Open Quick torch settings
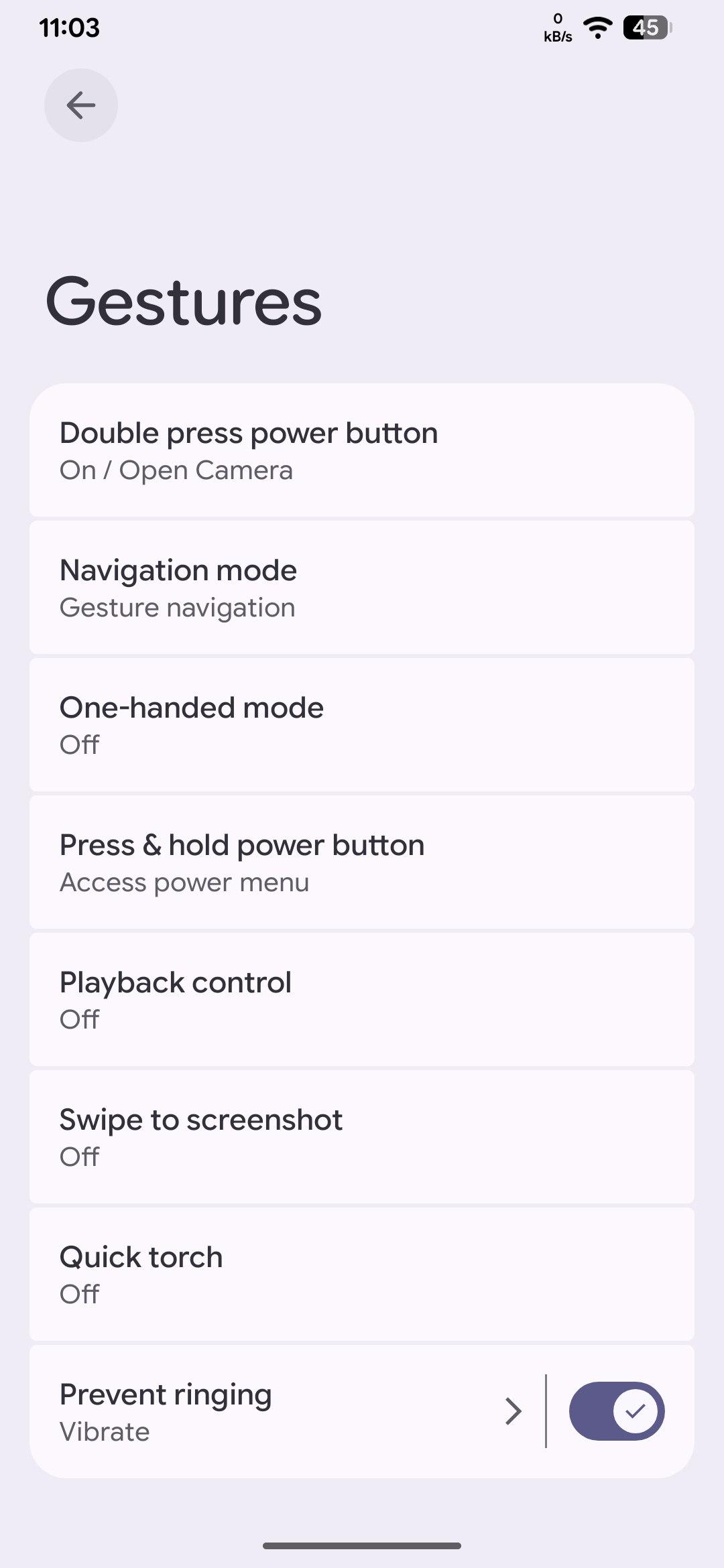This screenshot has width=724, height=1568. (362, 1275)
